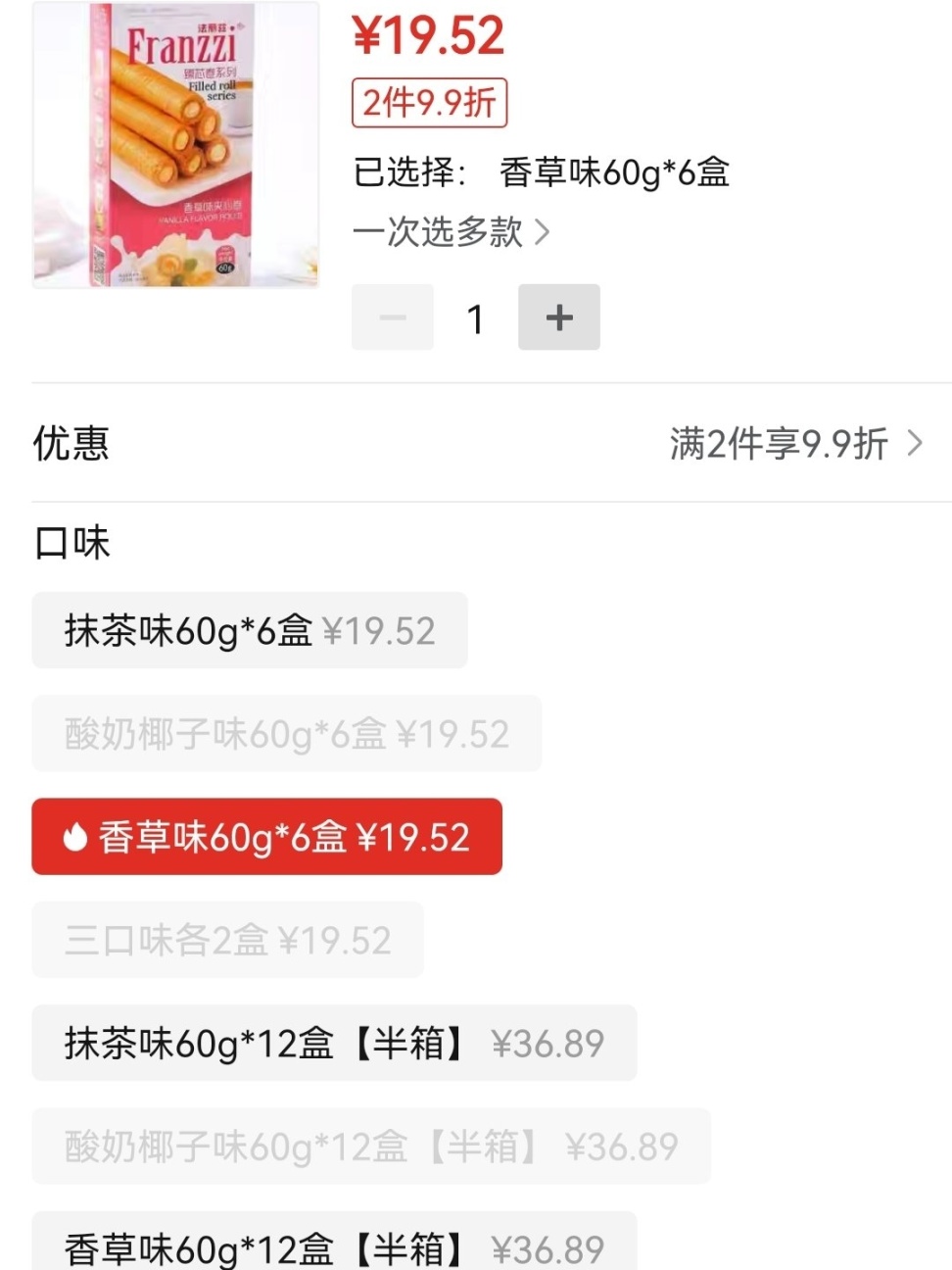The image size is (952, 1270).
Task: Increase quantity with the plus button
Action: click(x=558, y=317)
